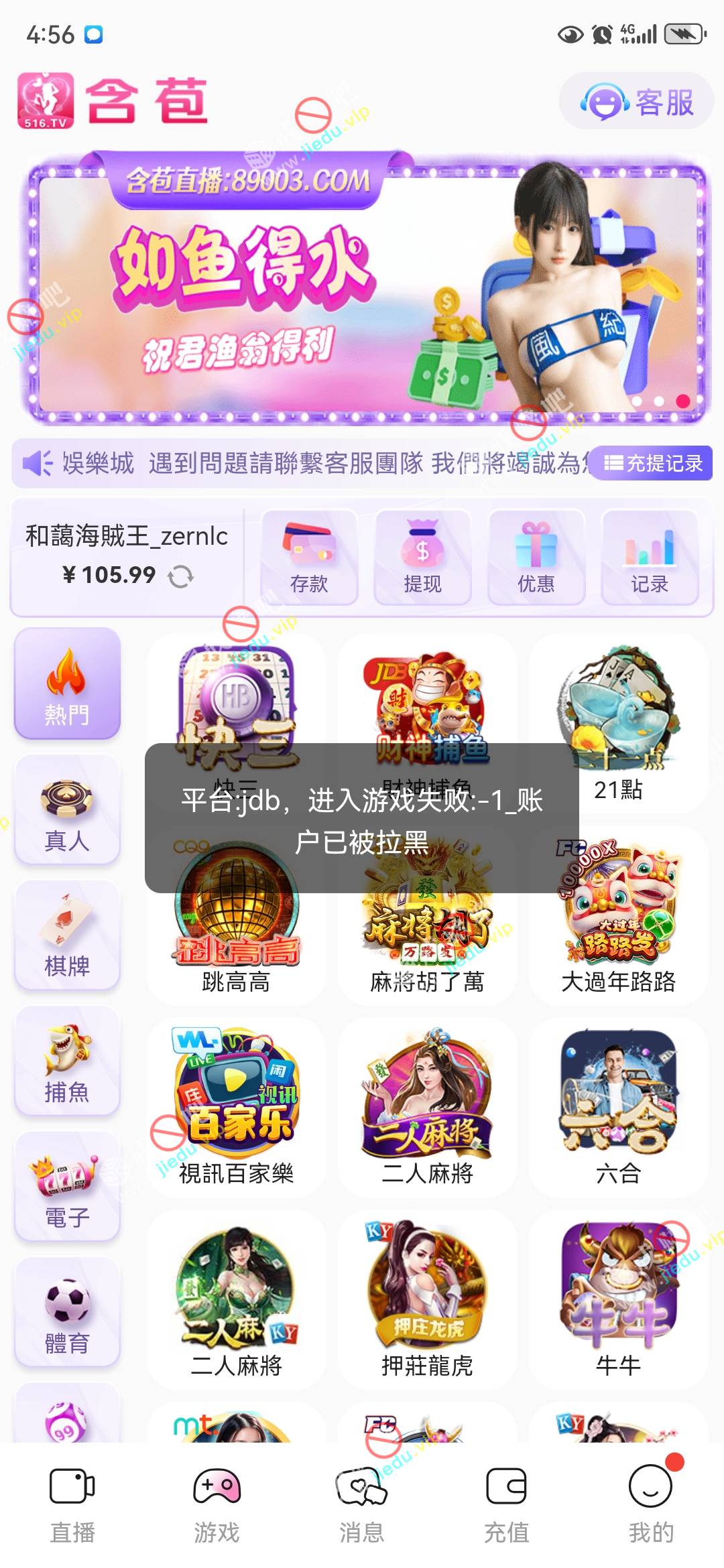Open the 大過年路路 game
Image resolution: width=724 pixels, height=1568 pixels.
pos(618,915)
